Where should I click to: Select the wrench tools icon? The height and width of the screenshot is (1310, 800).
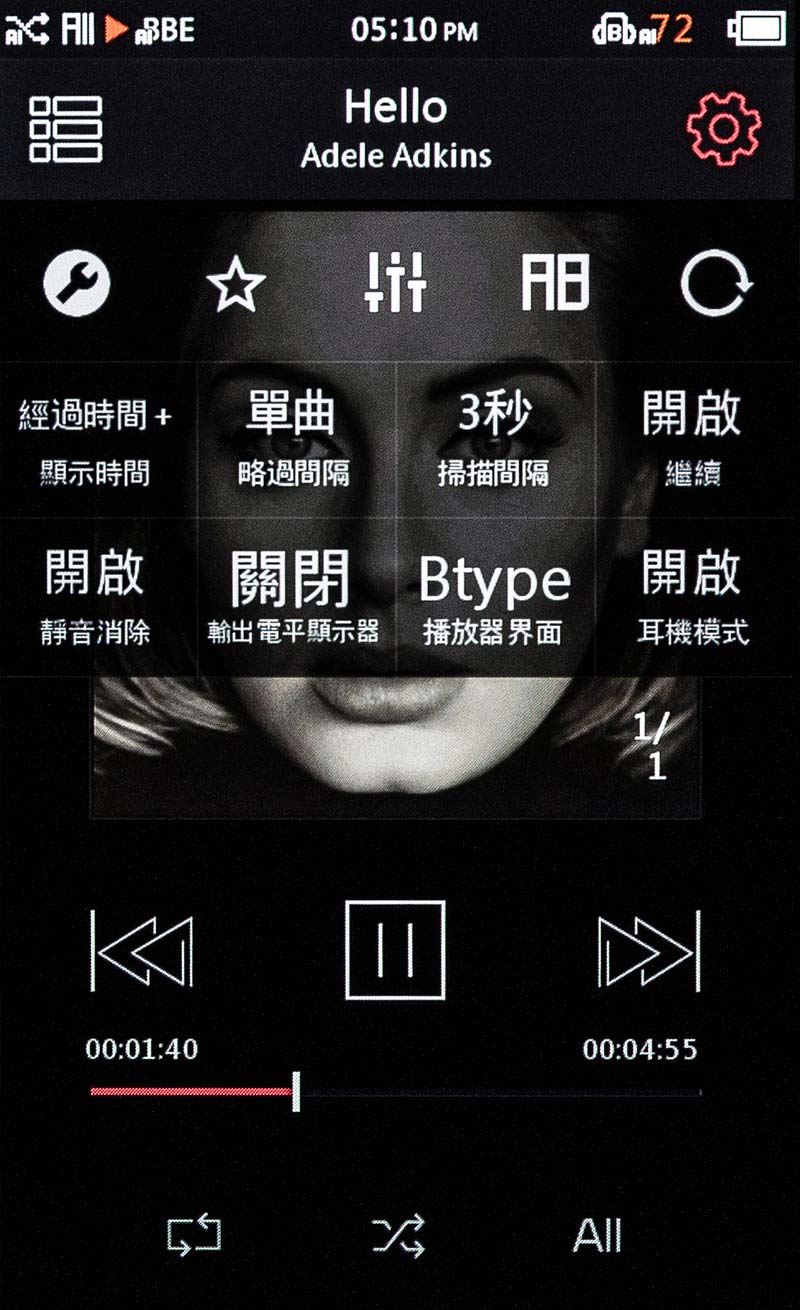point(77,283)
